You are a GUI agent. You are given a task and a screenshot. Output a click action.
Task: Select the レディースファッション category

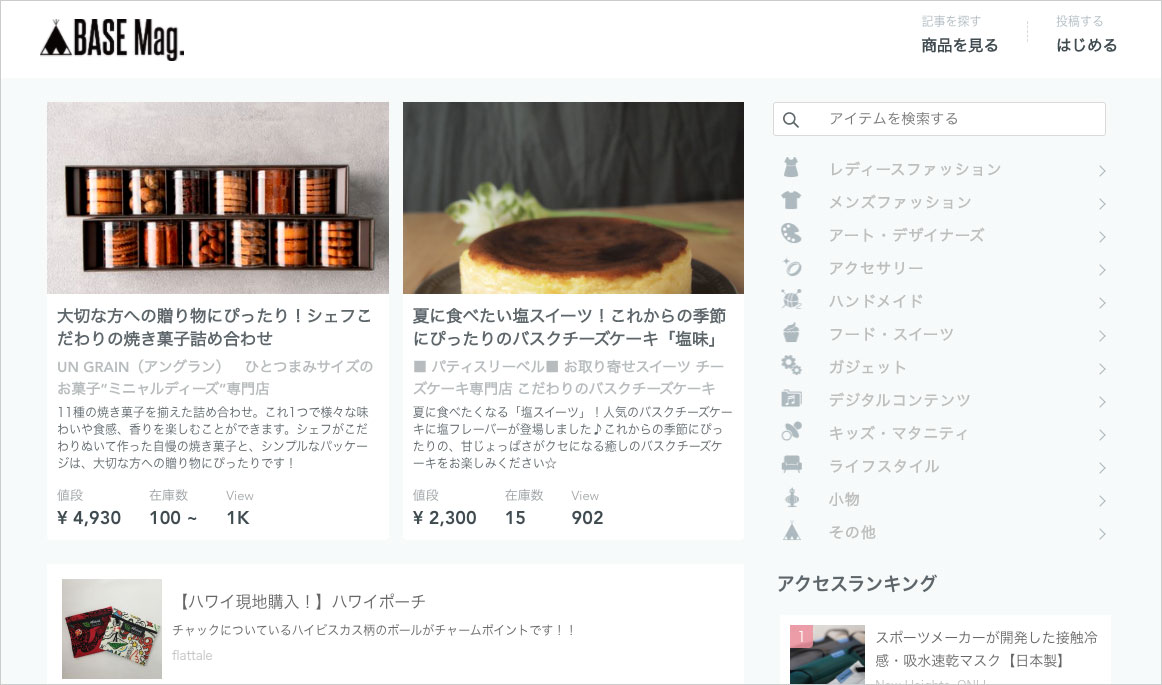click(914, 170)
